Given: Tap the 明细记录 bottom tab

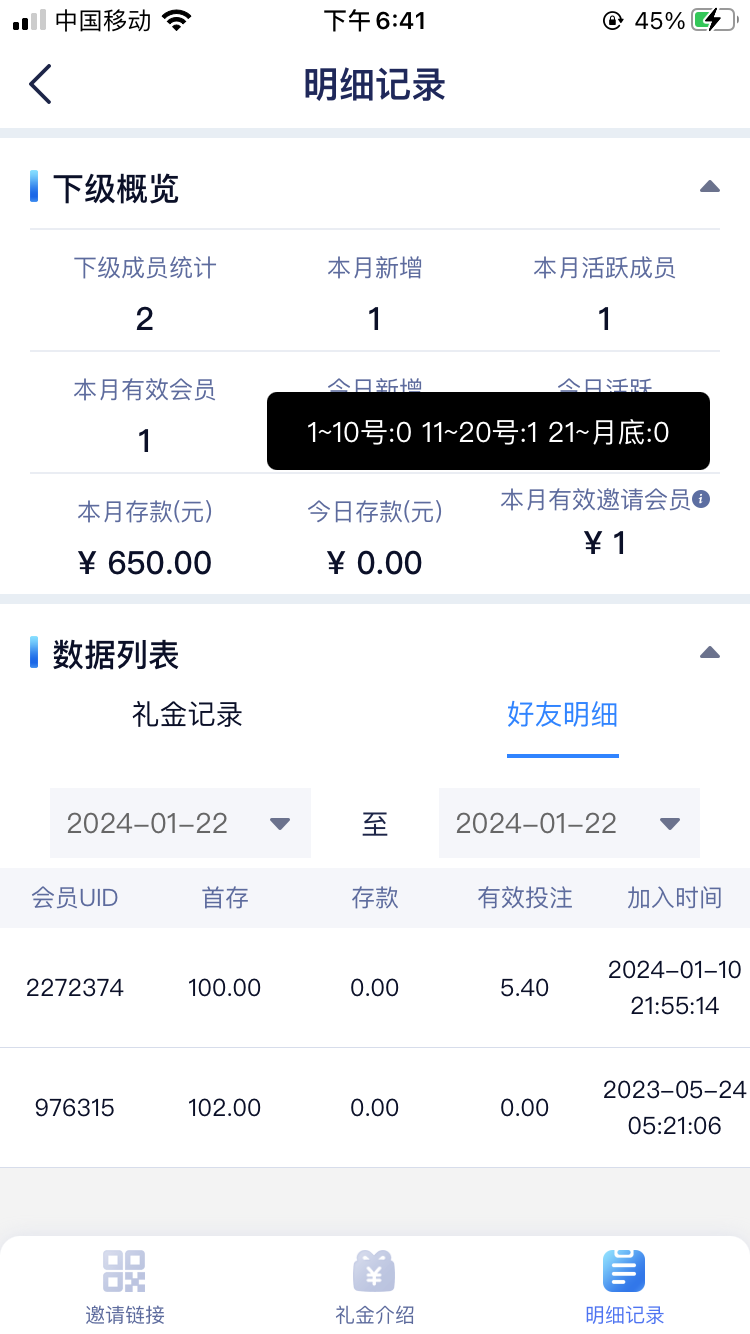Looking at the screenshot, I should 624,1285.
